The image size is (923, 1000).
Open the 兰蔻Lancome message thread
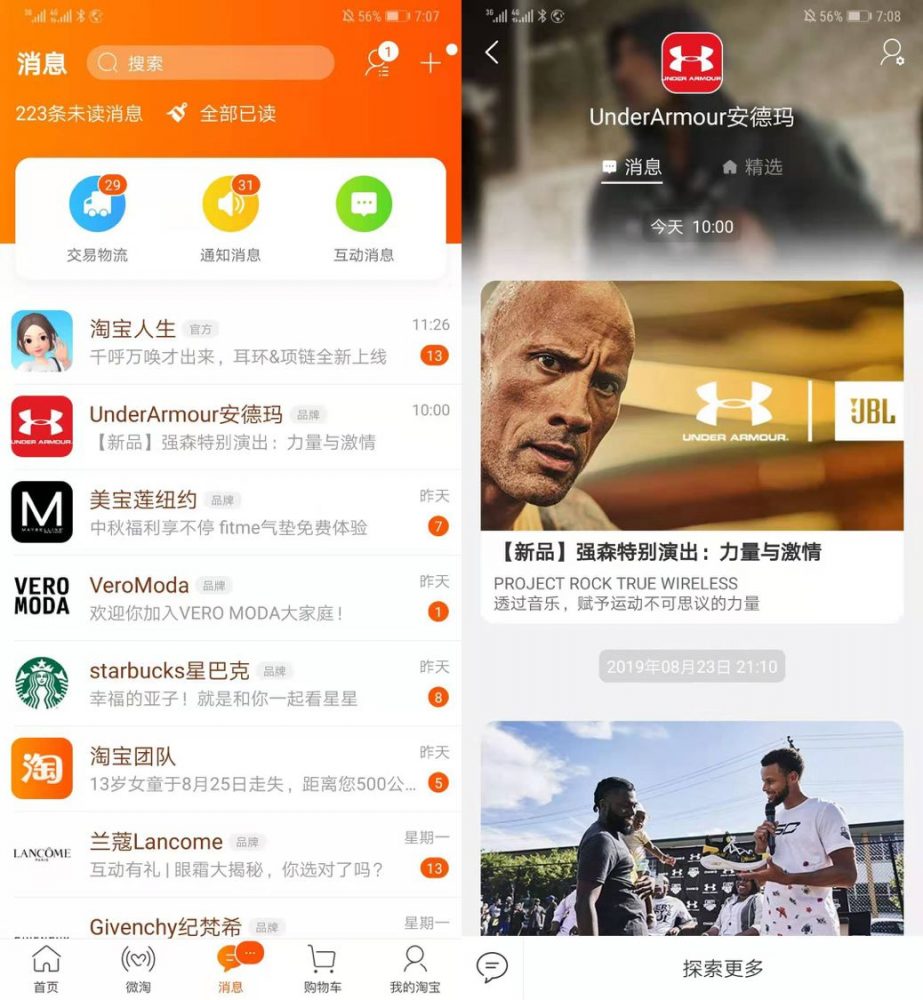[x=230, y=854]
